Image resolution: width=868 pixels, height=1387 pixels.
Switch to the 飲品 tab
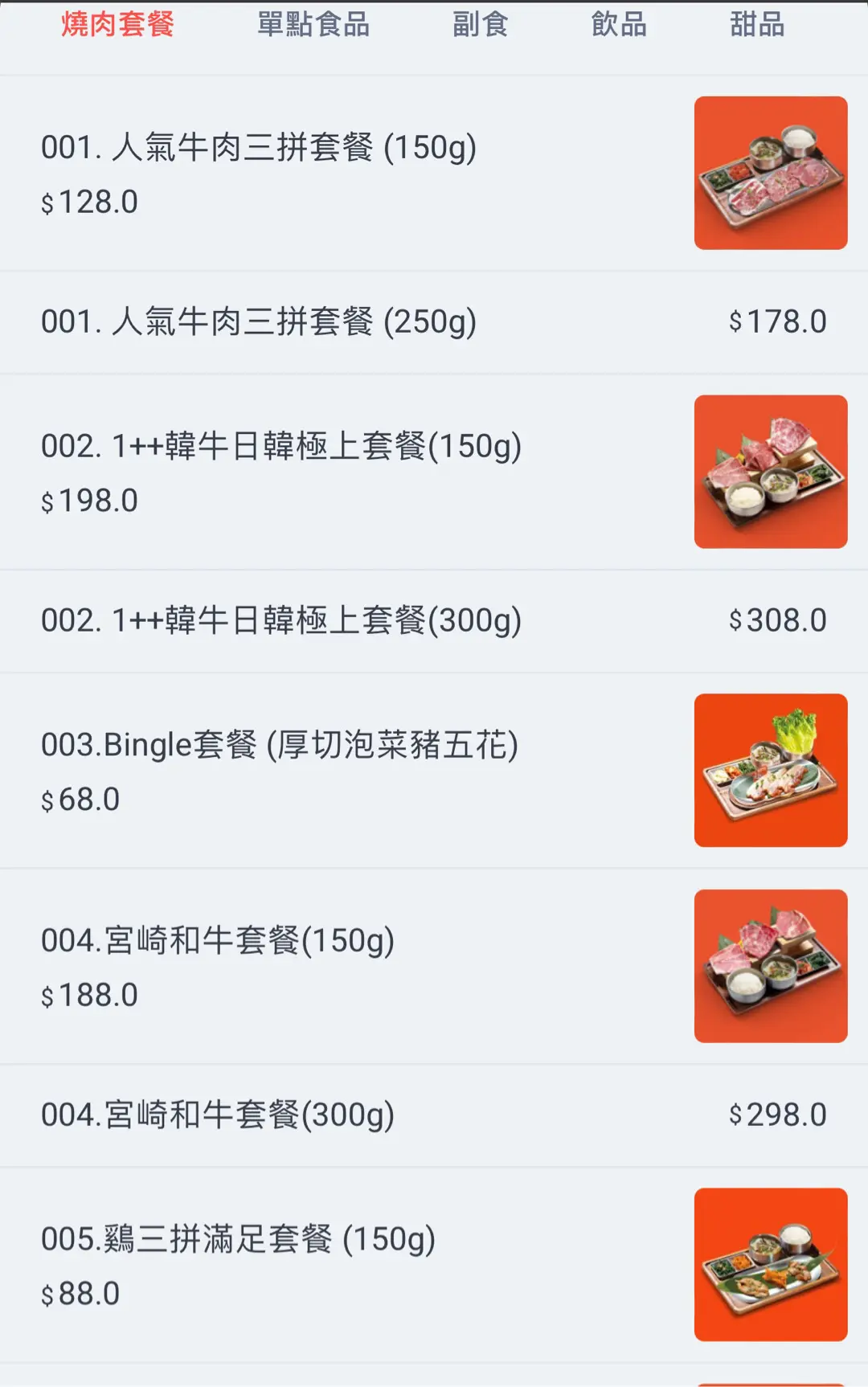[619, 25]
